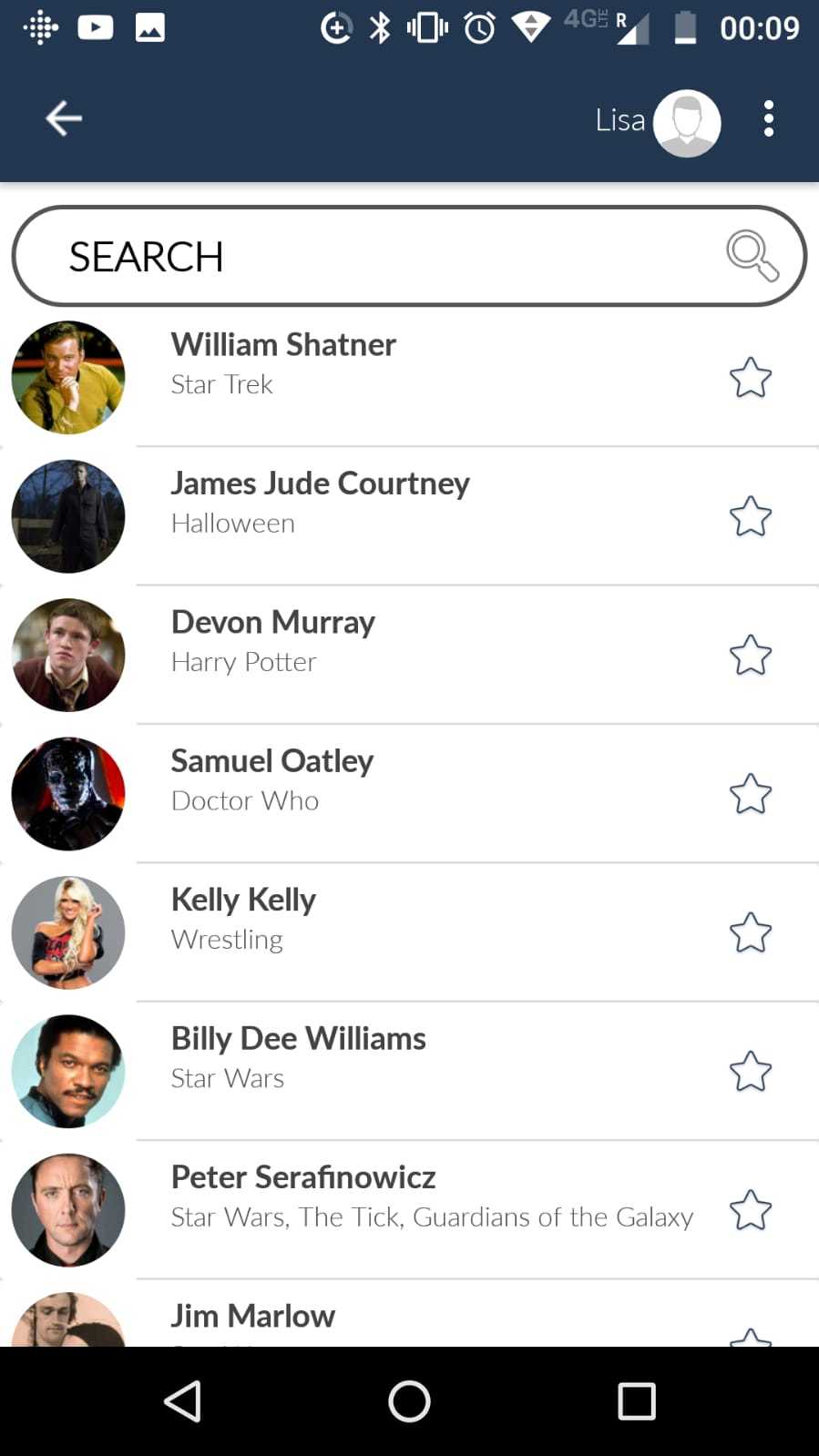Favorite William Shatner with the star
819x1456 pixels.
(751, 377)
